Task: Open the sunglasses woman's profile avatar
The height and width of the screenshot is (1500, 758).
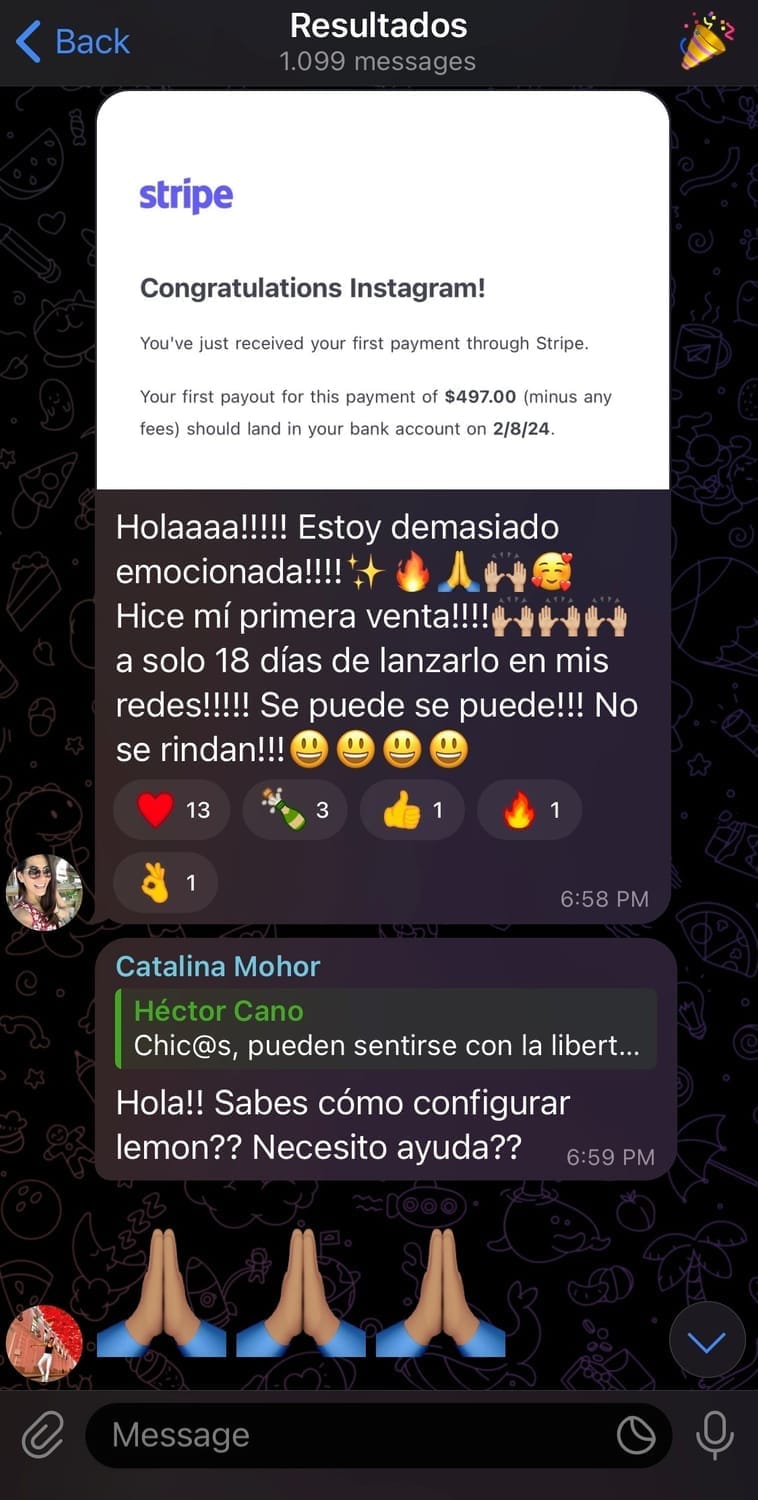Action: [x=44, y=892]
